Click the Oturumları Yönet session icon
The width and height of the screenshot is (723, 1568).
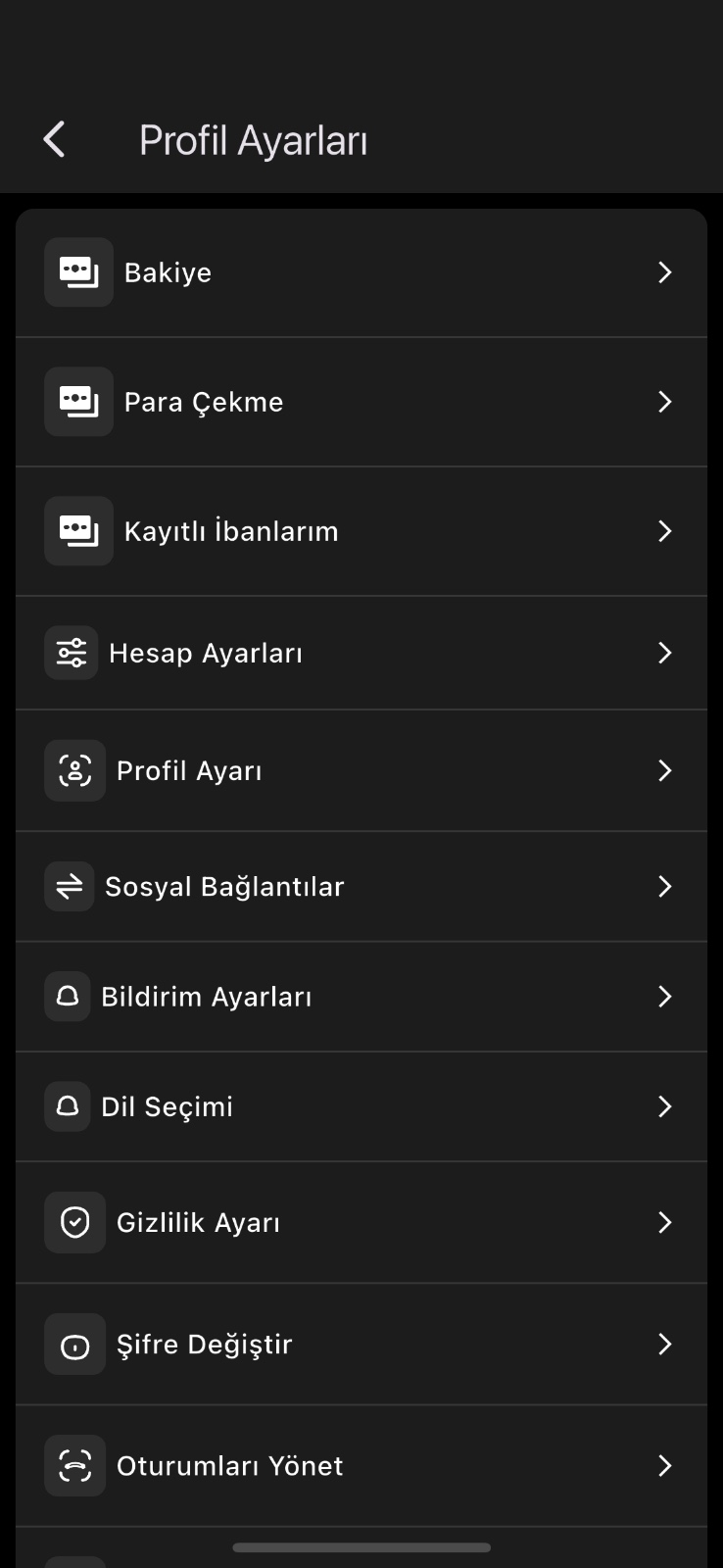click(74, 1465)
